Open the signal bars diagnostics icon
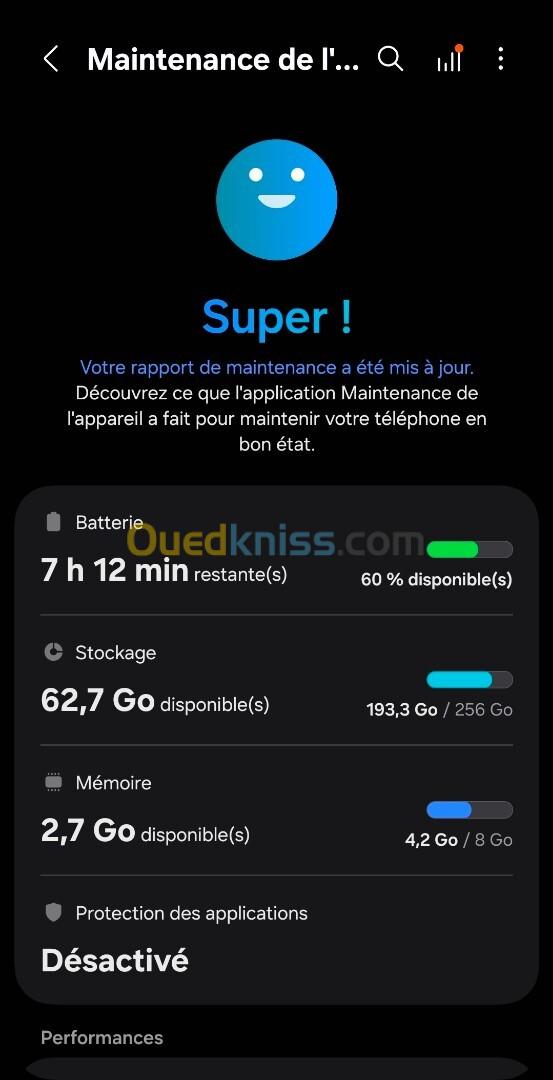Viewport: 553px width, 1080px height. pyautogui.click(x=449, y=59)
